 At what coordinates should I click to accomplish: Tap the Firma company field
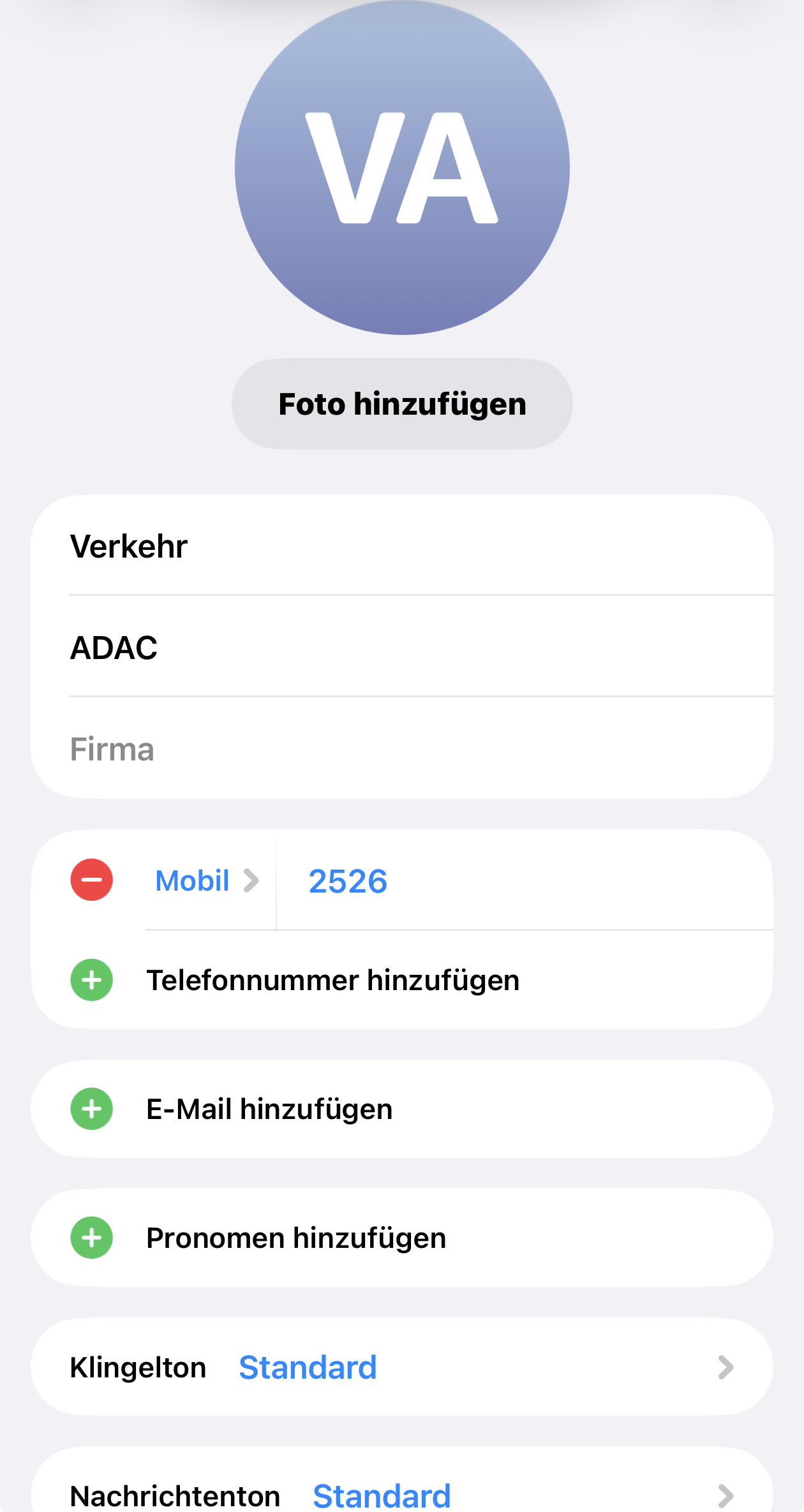point(402,749)
